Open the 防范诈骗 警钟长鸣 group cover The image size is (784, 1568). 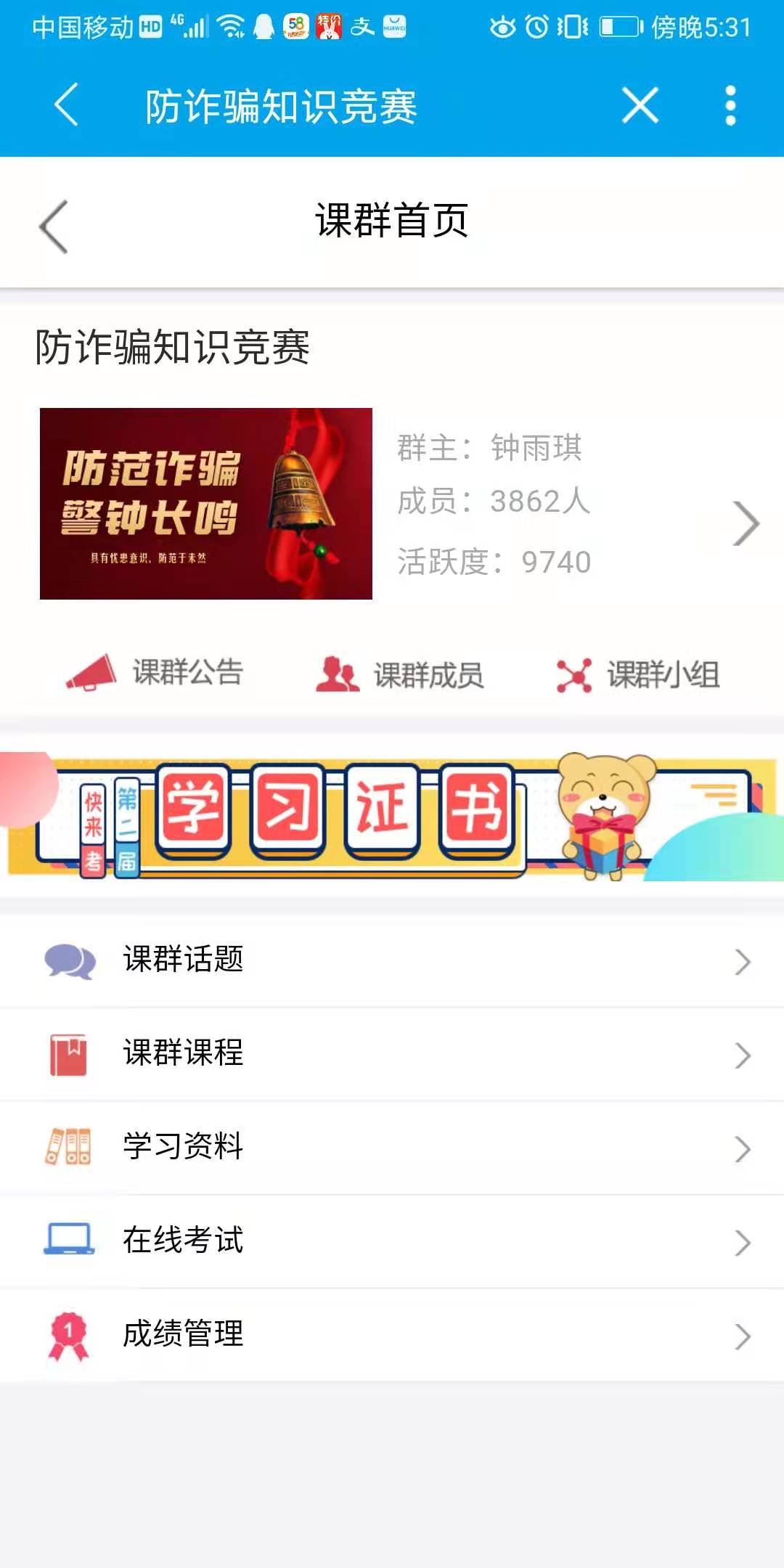pos(206,504)
